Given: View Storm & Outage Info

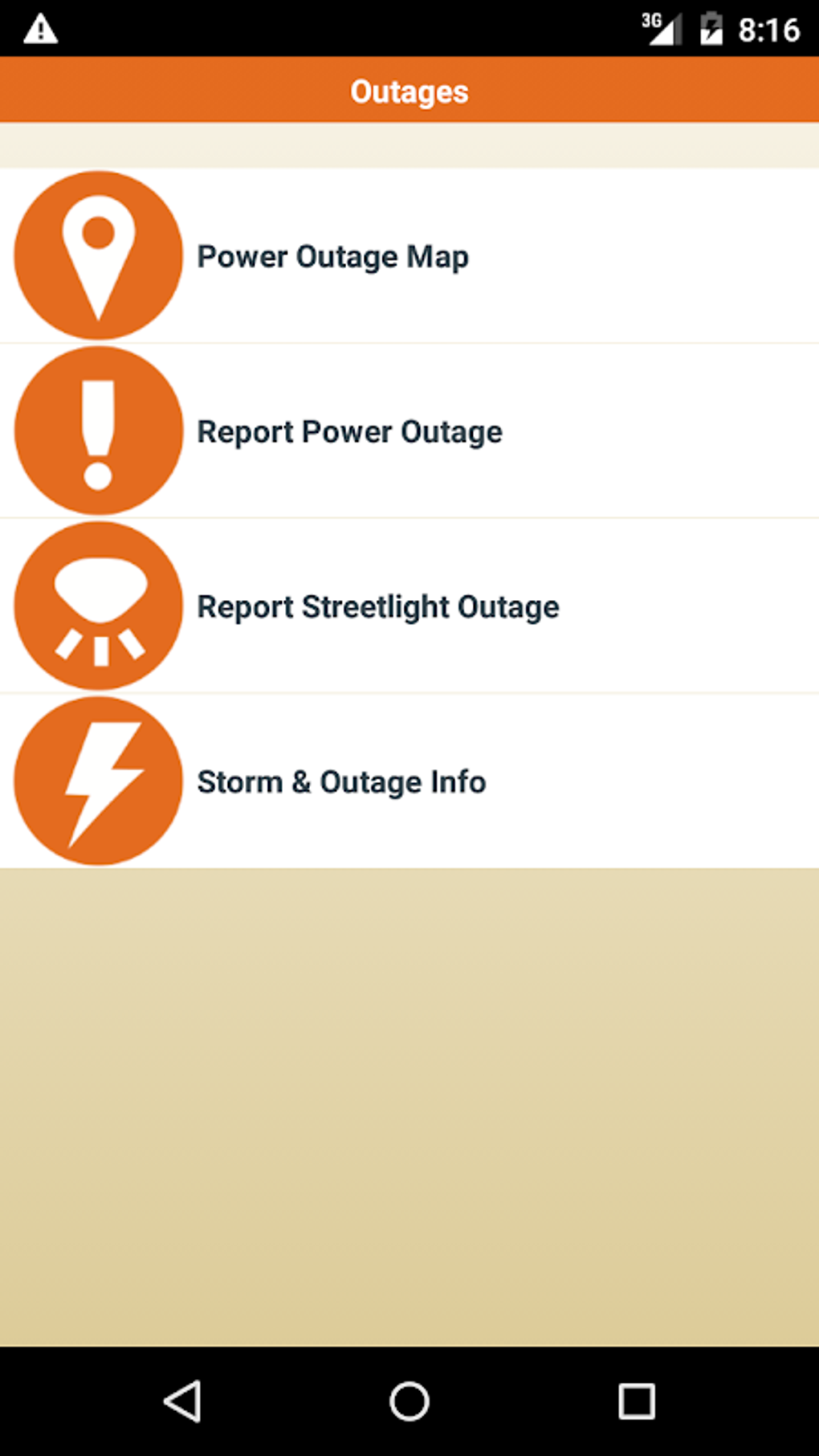Looking at the screenshot, I should point(341,782).
